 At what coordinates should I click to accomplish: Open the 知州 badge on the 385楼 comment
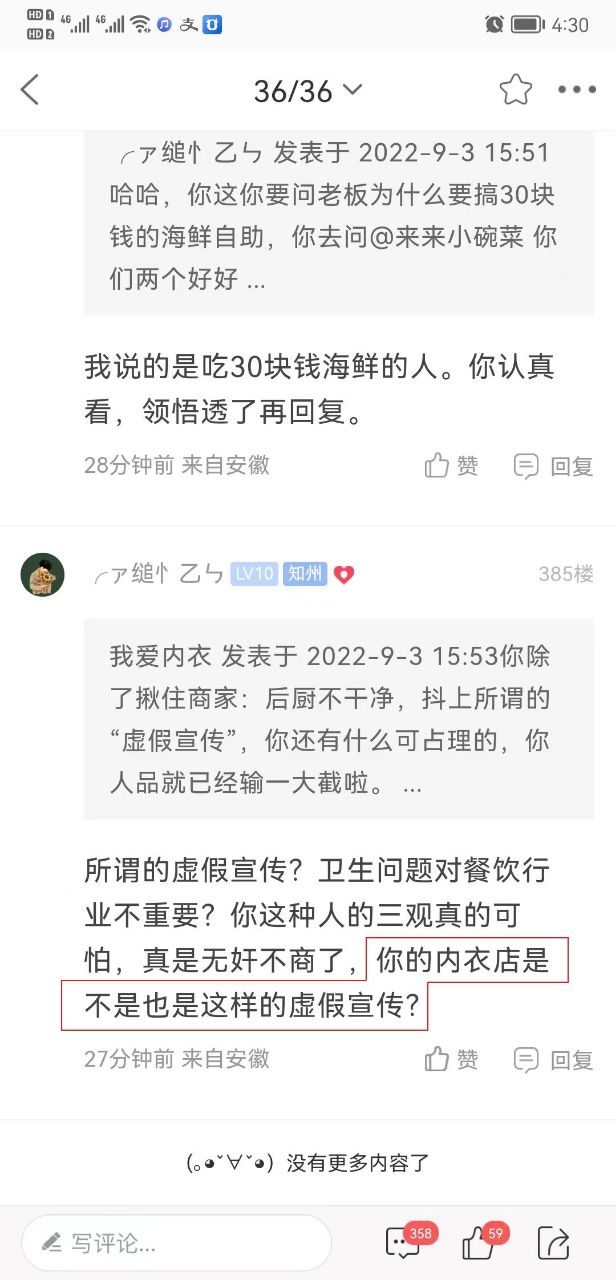pyautogui.click(x=305, y=574)
